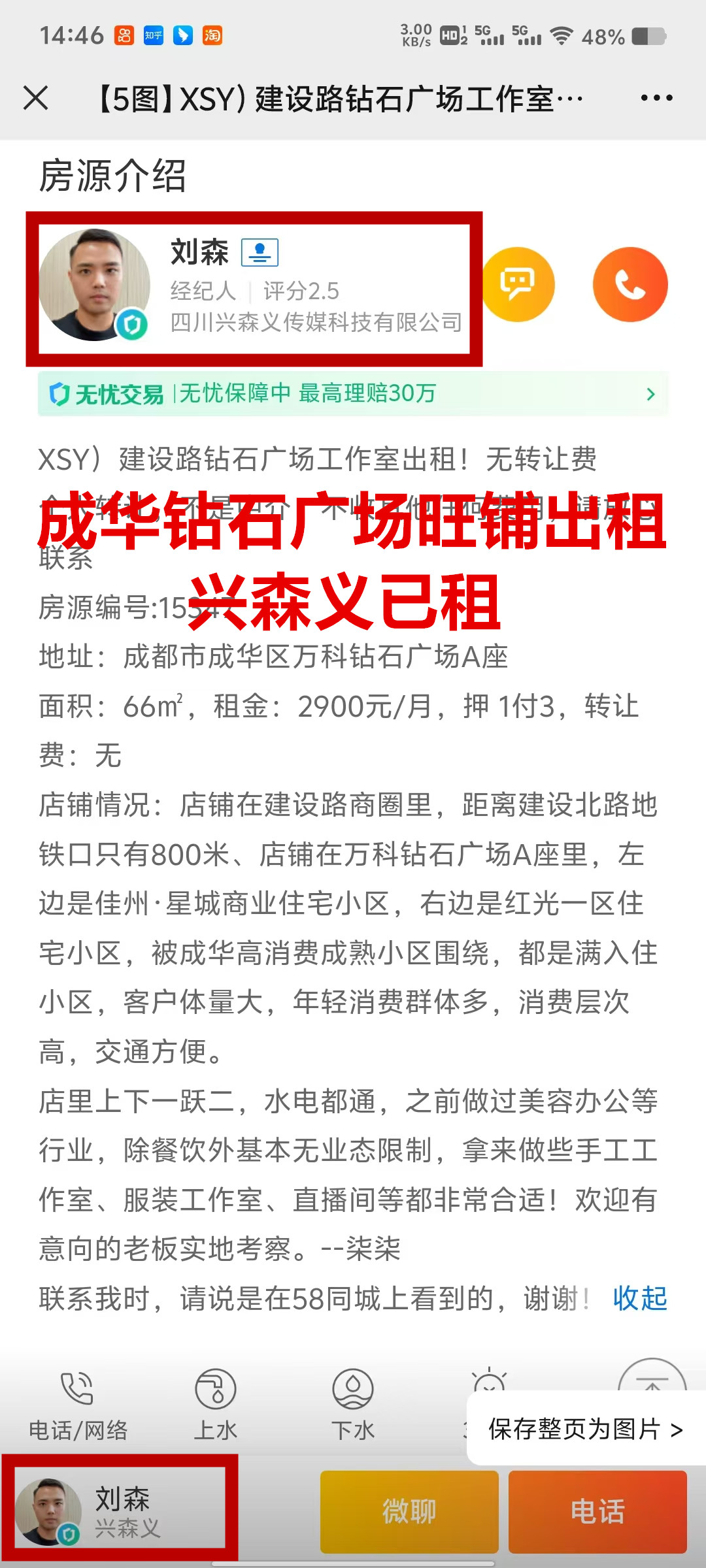The width and height of the screenshot is (706, 1568).
Task: Collapse the description with 收起
Action: click(x=639, y=1298)
